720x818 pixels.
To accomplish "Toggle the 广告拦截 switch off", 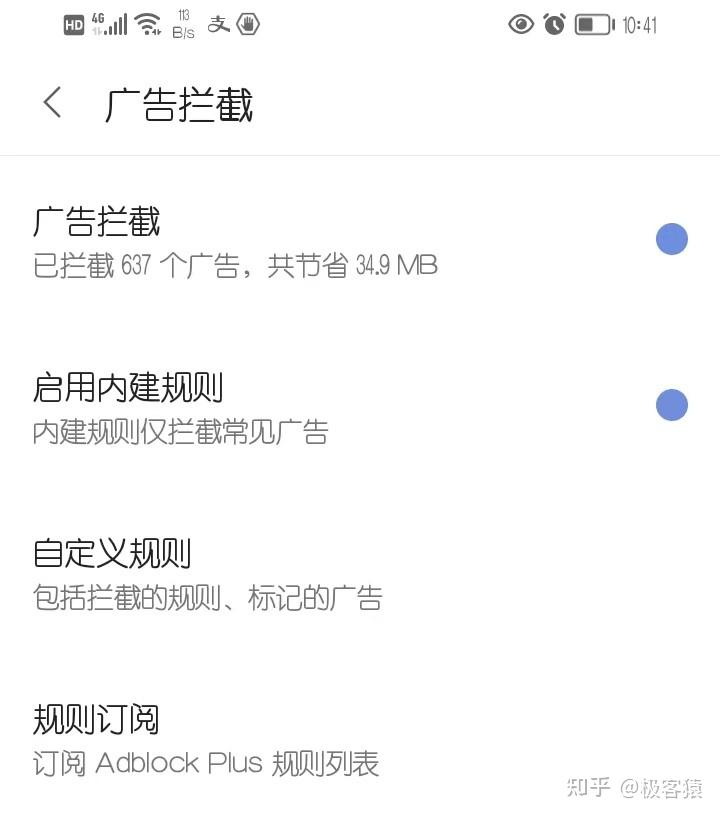I will pyautogui.click(x=671, y=240).
